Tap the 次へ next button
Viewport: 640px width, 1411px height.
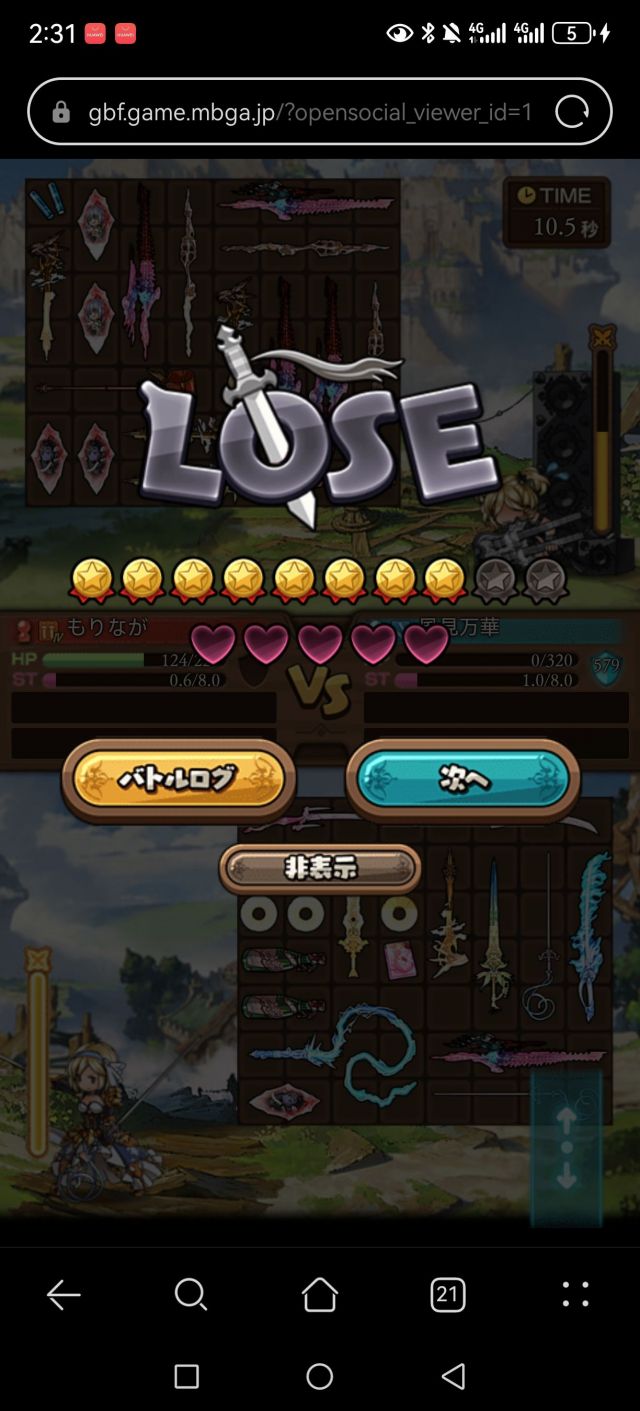click(463, 779)
